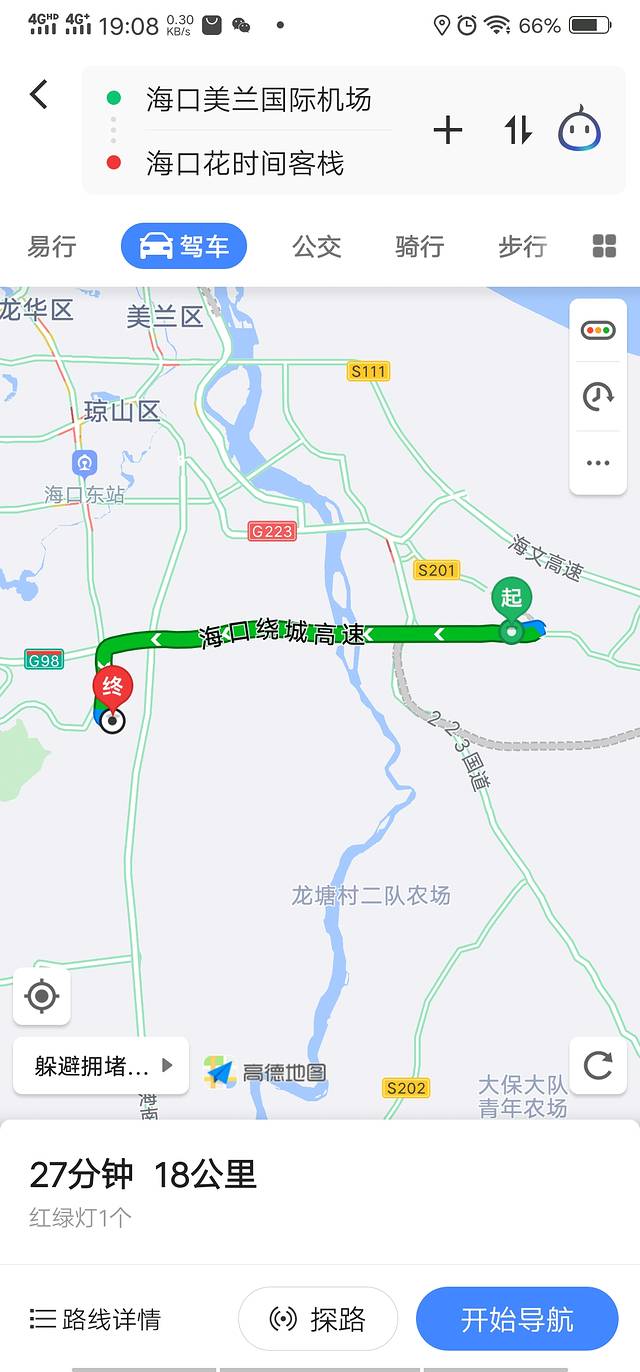Expand the 躲避拥堵 route preference
The height and width of the screenshot is (1372, 640).
101,1066
